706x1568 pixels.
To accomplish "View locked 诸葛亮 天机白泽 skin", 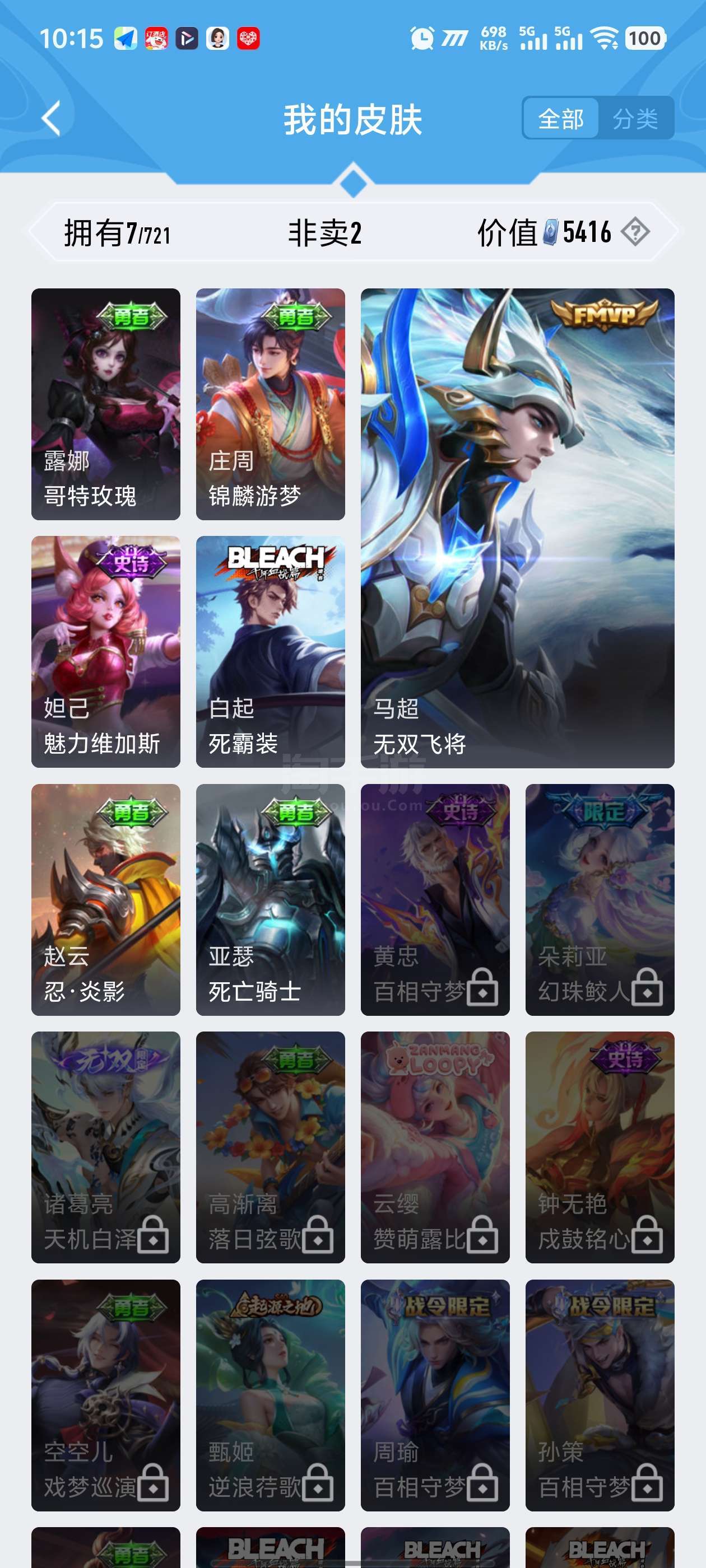I will [105, 1147].
